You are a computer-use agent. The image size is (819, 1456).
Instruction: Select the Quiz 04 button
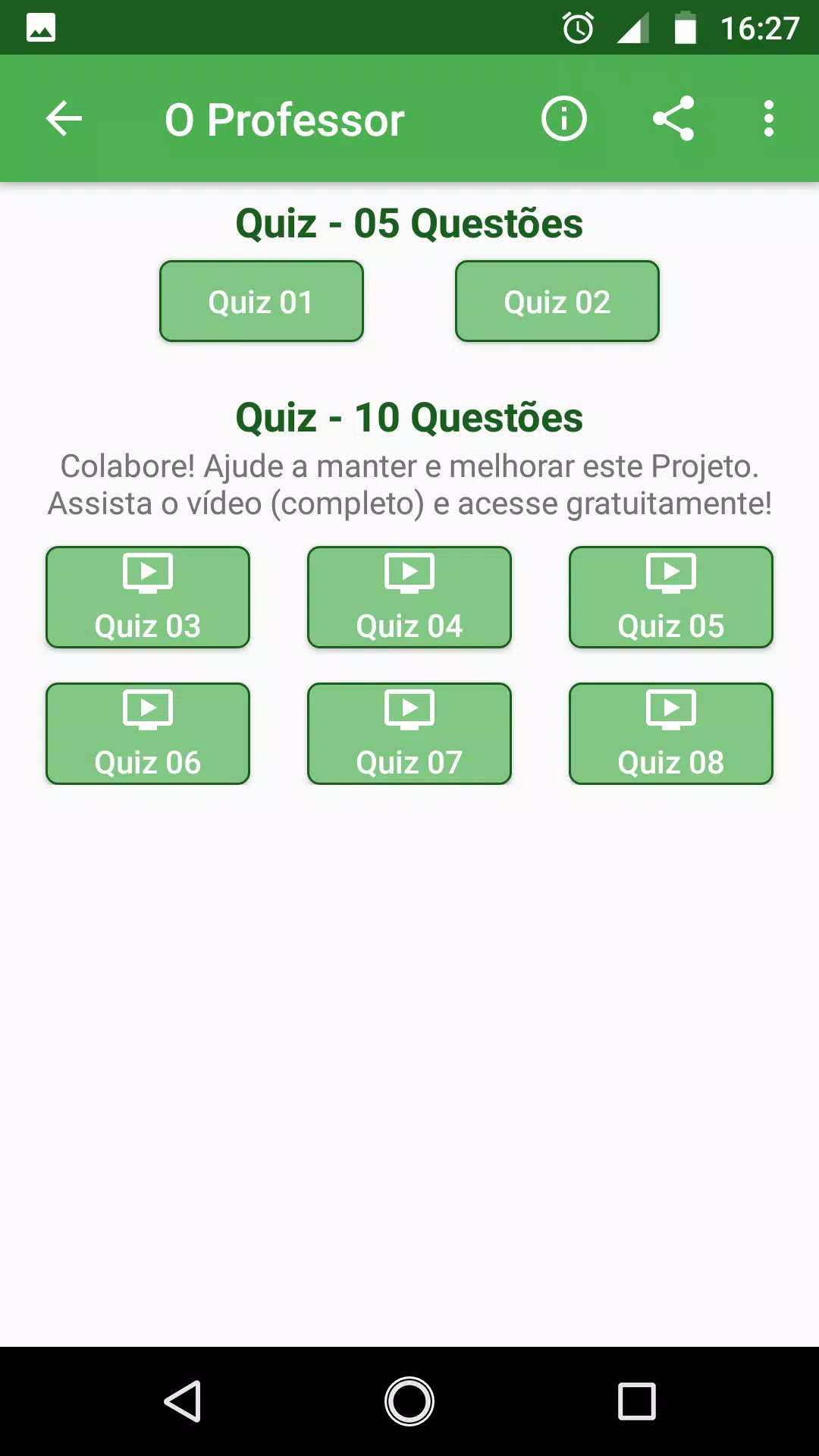pyautogui.click(x=409, y=598)
